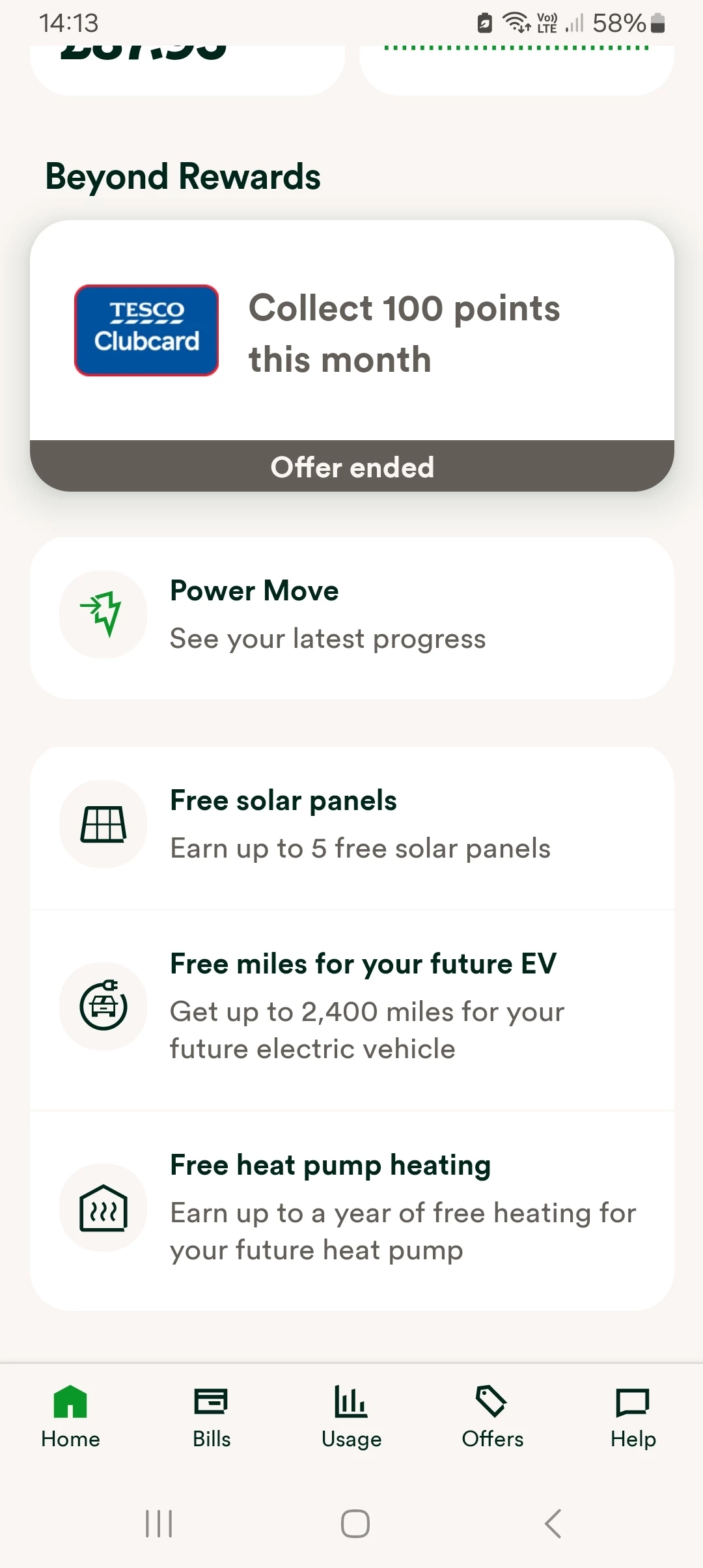This screenshot has width=703, height=1568.
Task: Tap the system back button
Action: click(x=553, y=1524)
